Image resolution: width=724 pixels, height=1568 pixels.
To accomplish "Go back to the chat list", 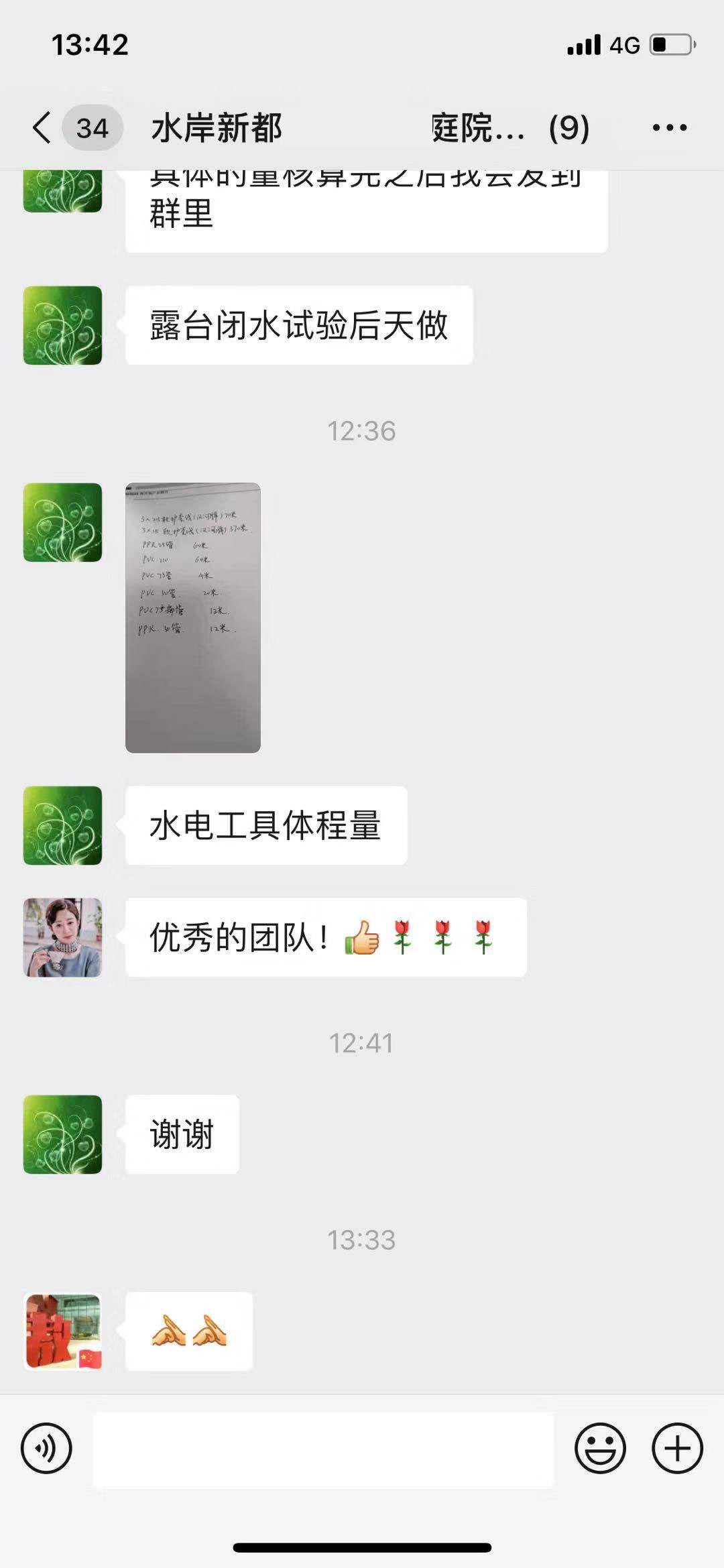I will (42, 127).
